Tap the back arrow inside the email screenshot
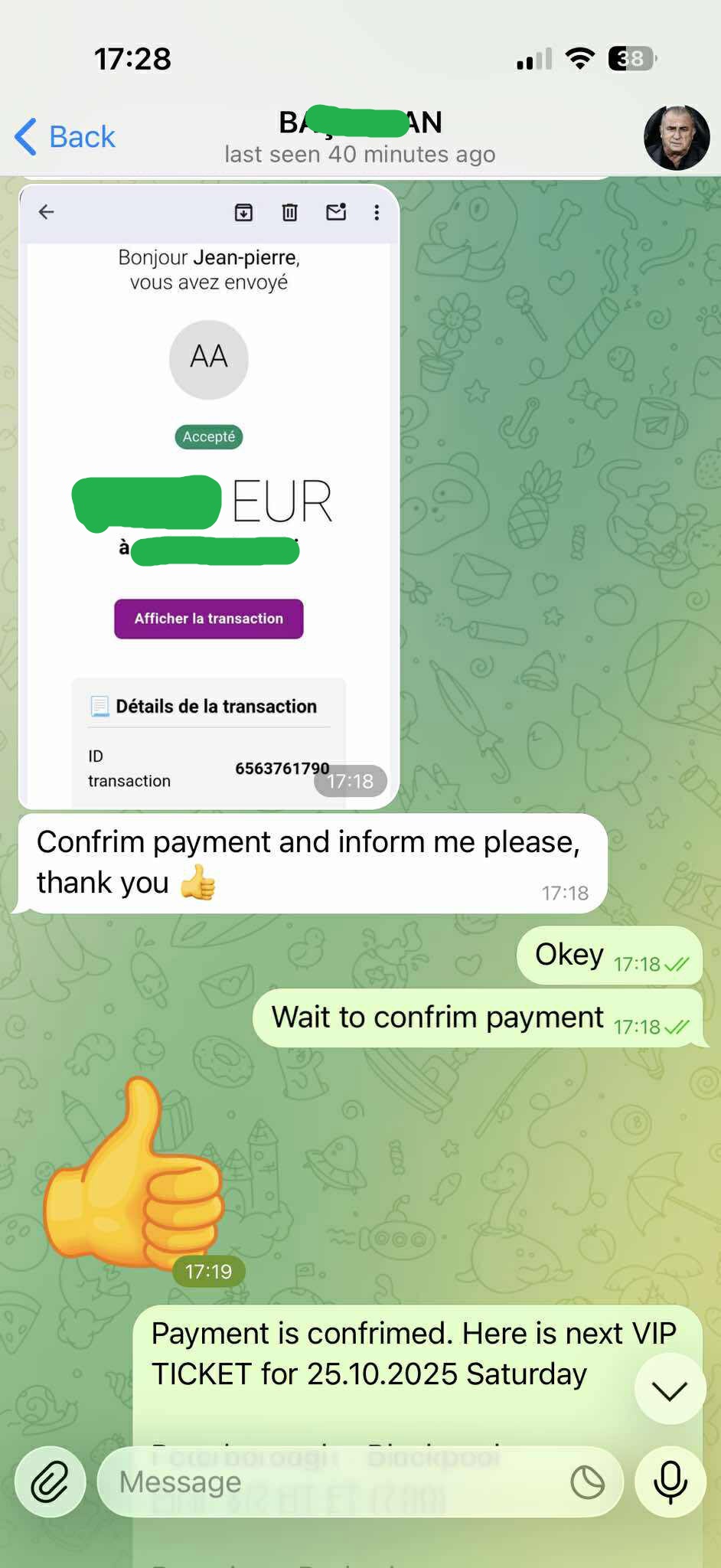Image resolution: width=721 pixels, height=1568 pixels. click(x=46, y=213)
